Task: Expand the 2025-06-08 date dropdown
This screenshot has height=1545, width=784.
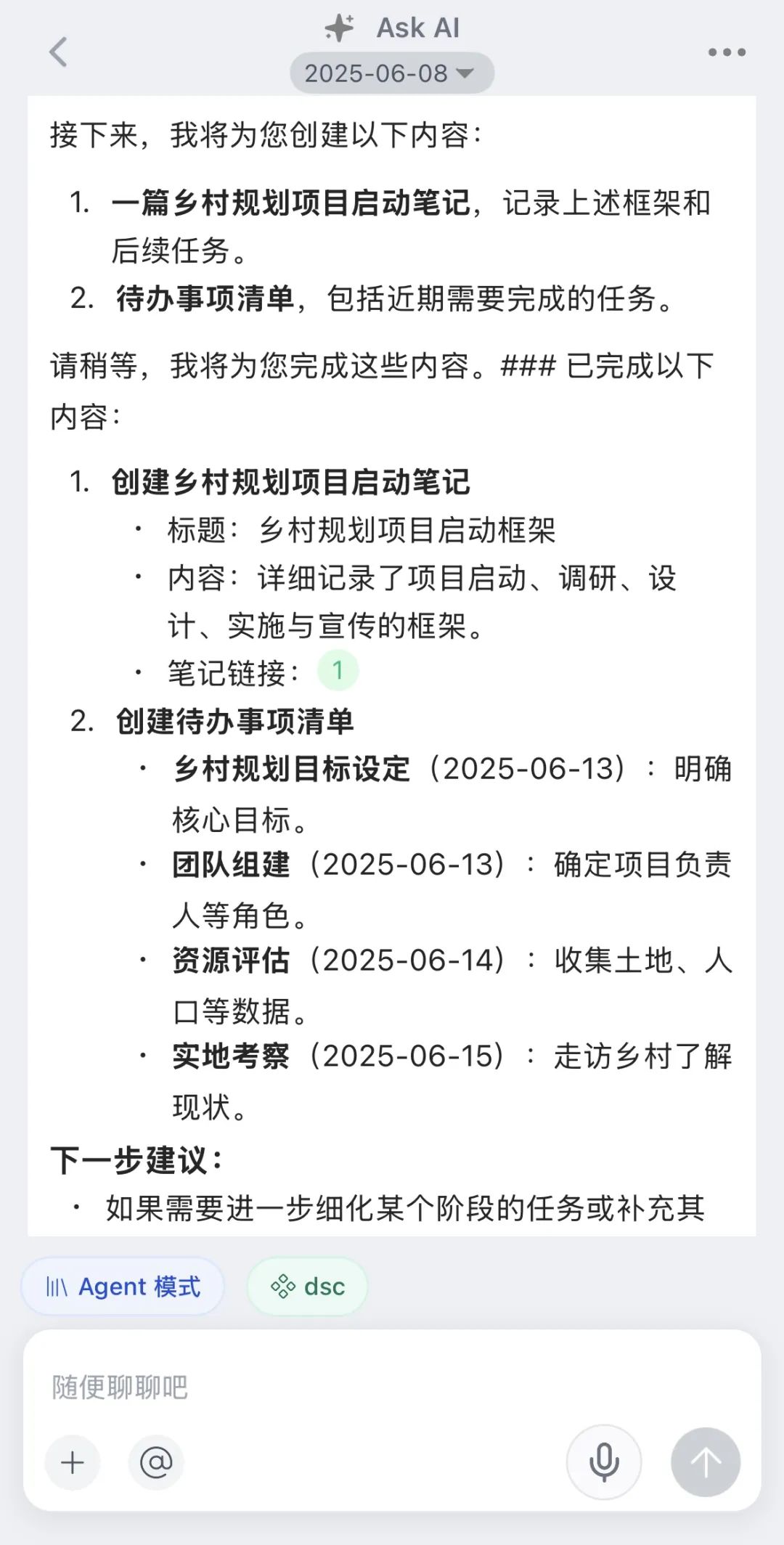Action: click(x=391, y=73)
